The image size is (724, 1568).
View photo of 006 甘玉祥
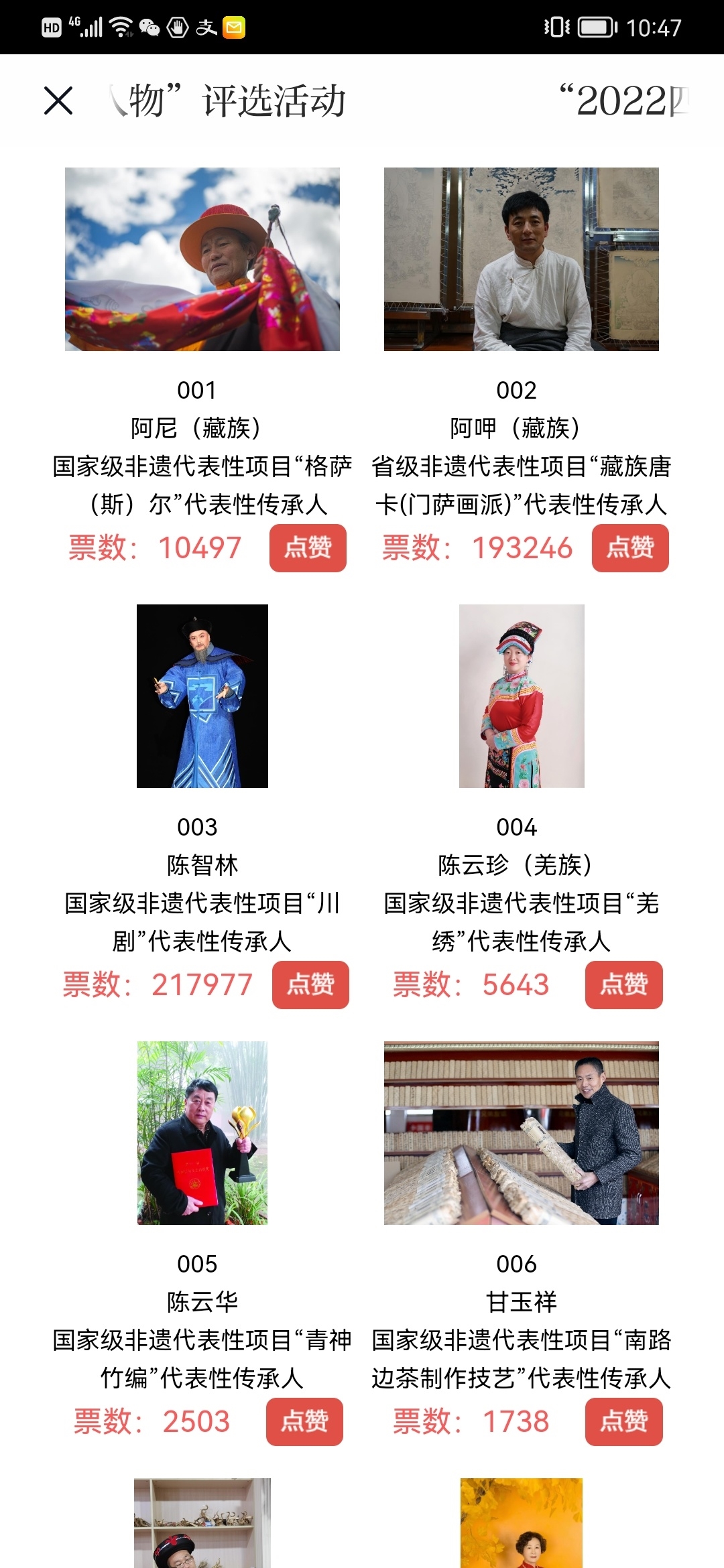[521, 1132]
